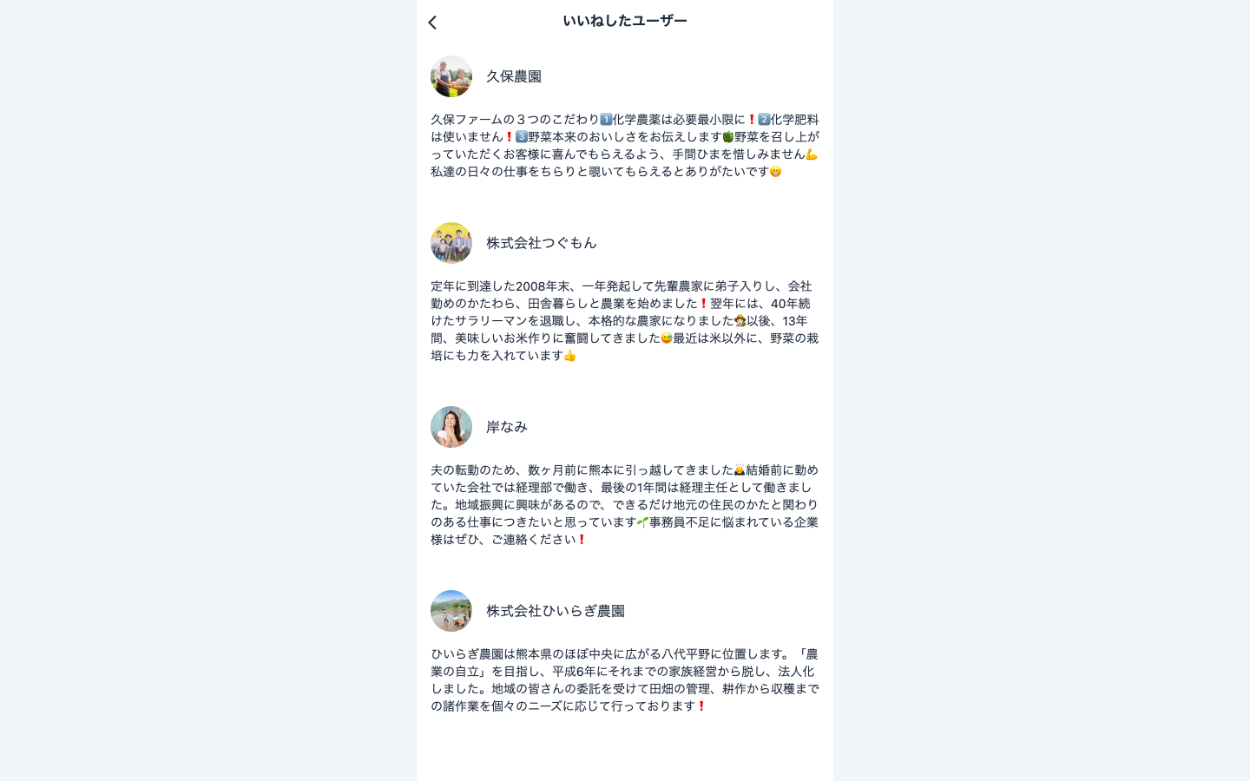This screenshot has height=781, width=1250.
Task: Open 株式会社ひいらぎ農園's profile
Action: [x=555, y=611]
